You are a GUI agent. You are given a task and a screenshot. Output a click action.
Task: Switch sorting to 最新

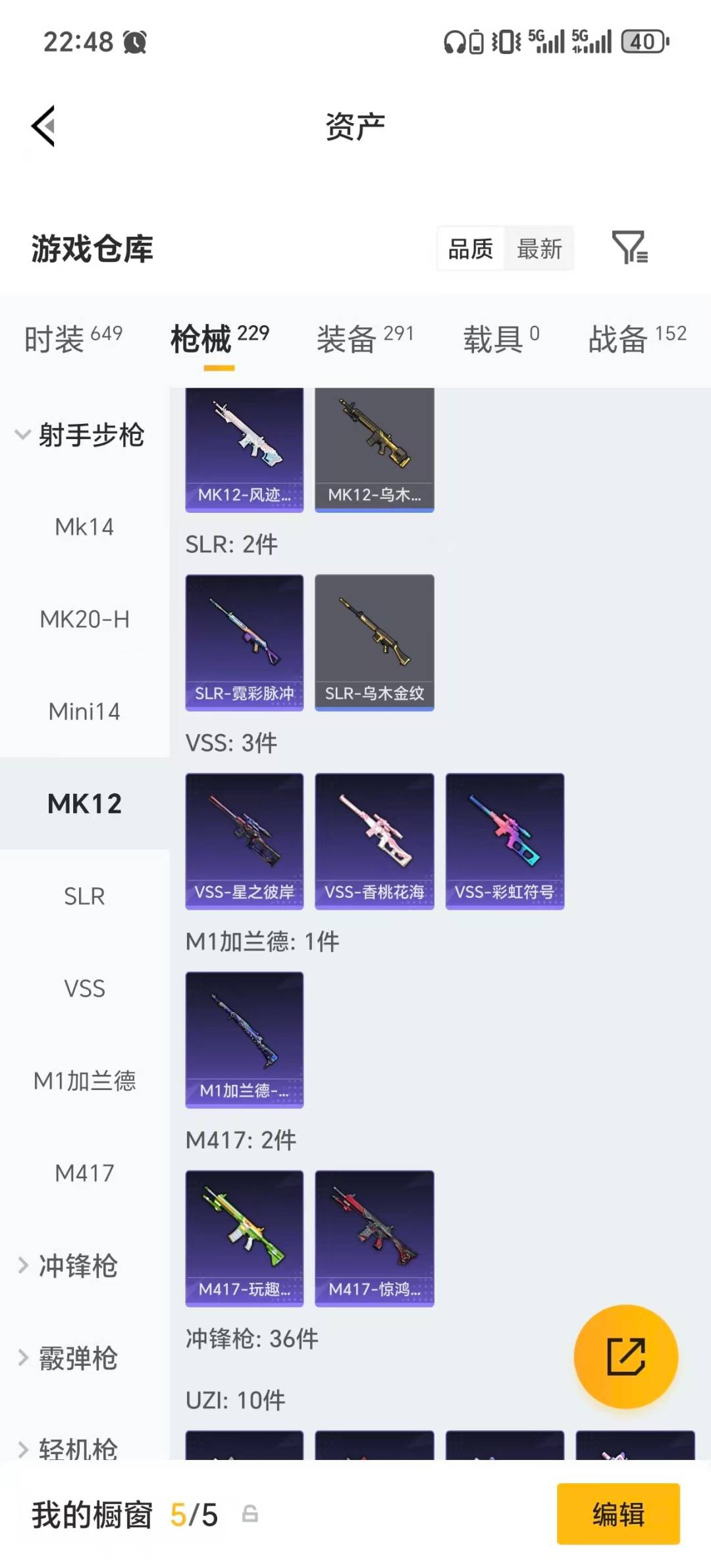[x=539, y=249]
